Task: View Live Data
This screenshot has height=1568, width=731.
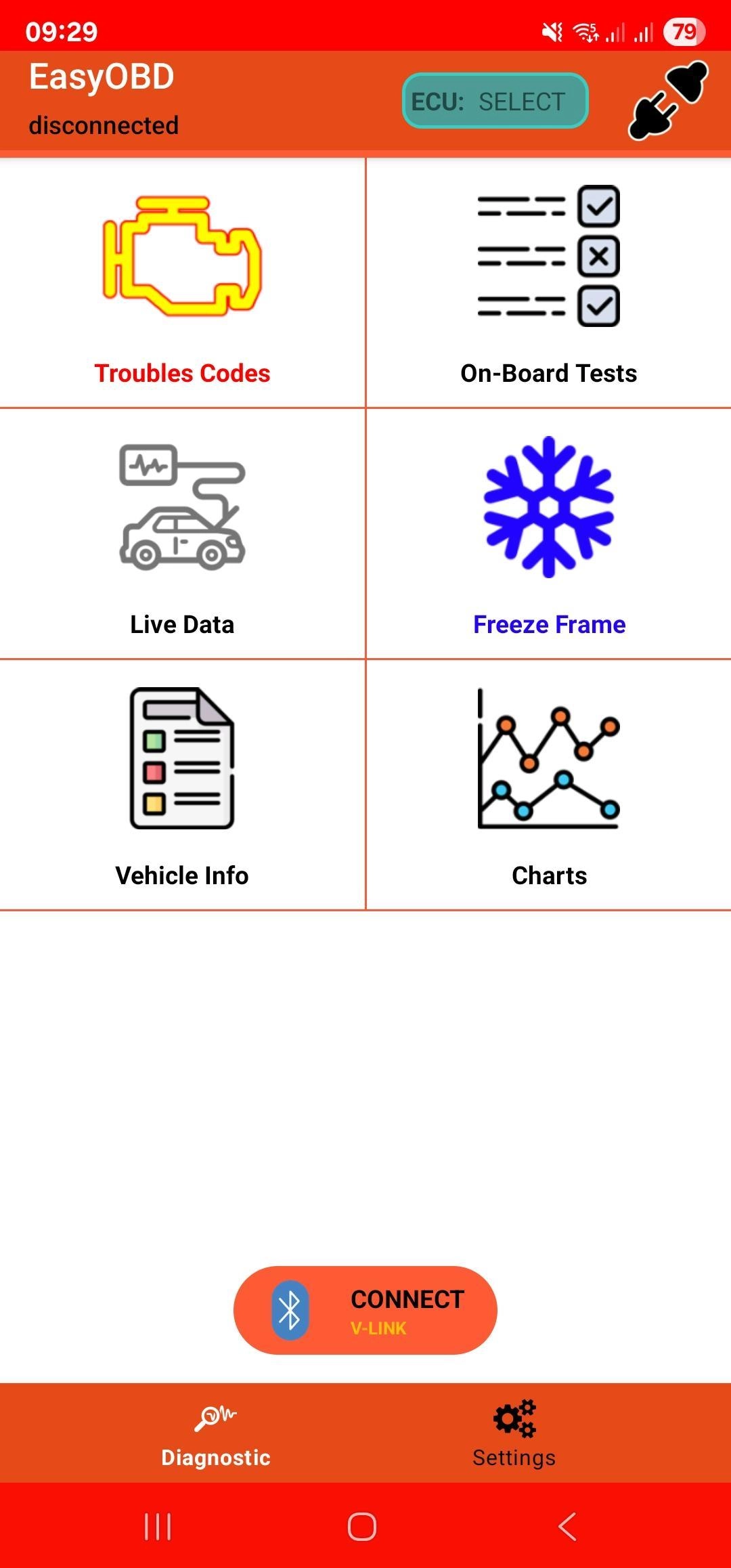Action: 182,535
